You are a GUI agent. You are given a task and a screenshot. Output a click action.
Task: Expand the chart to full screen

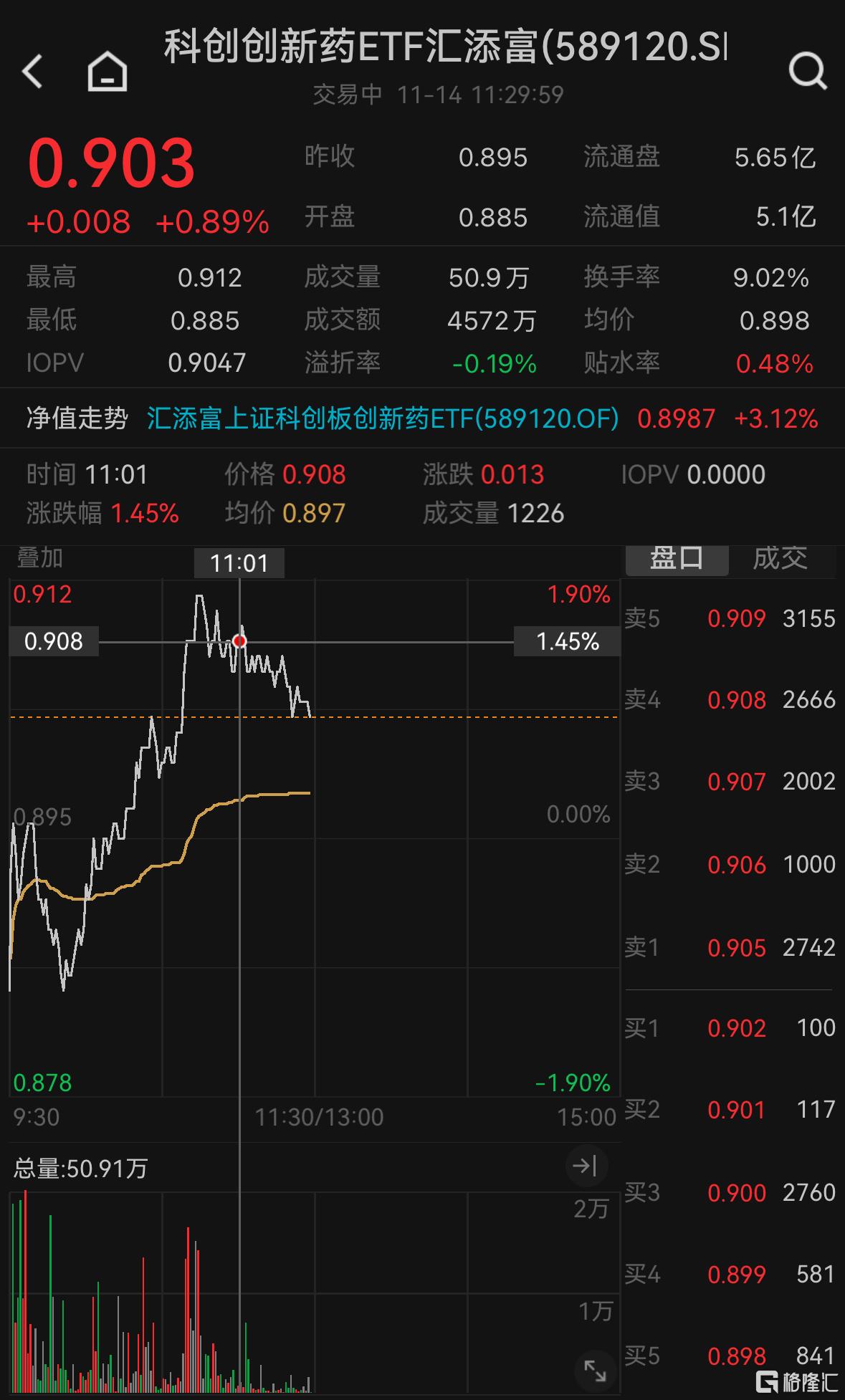click(595, 1371)
